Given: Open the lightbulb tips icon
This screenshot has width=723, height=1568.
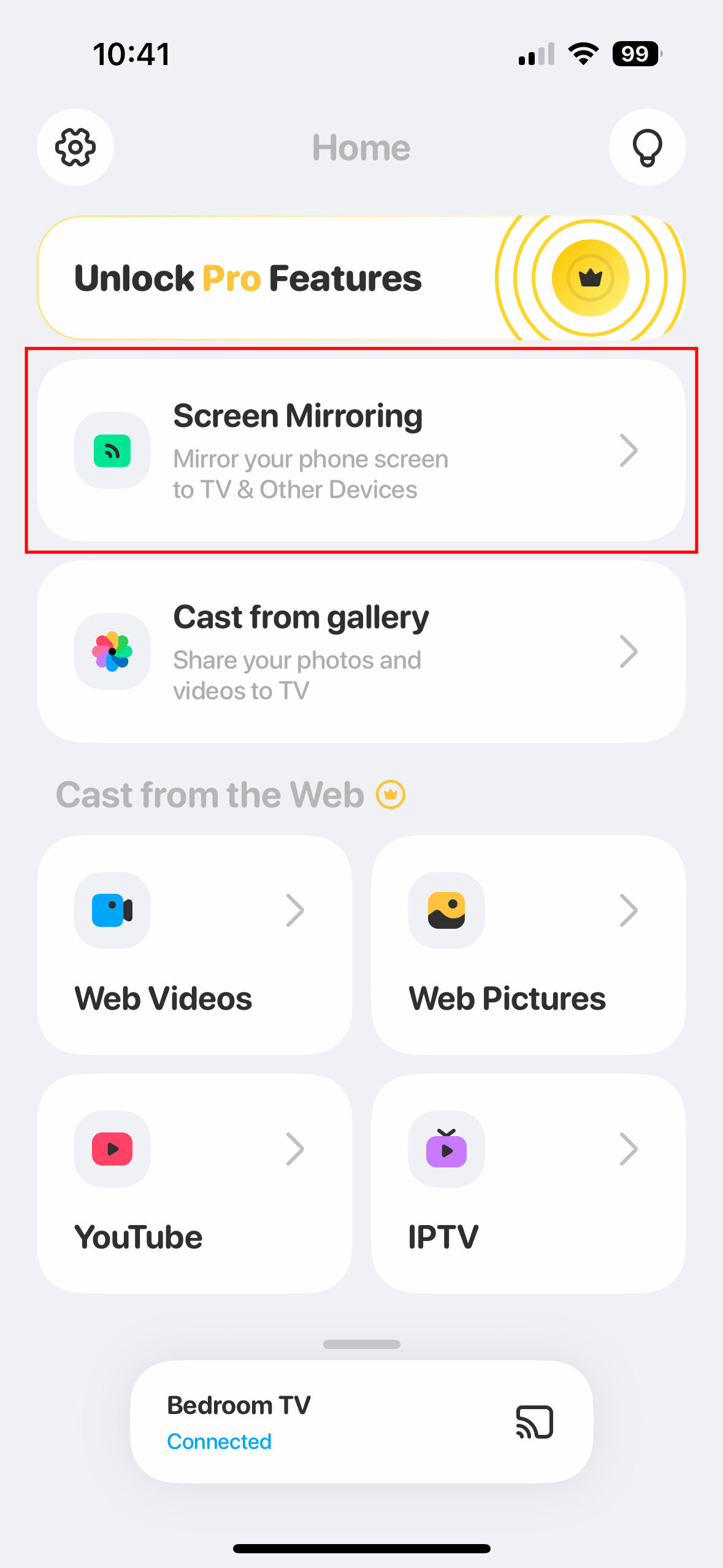Looking at the screenshot, I should pyautogui.click(x=647, y=147).
